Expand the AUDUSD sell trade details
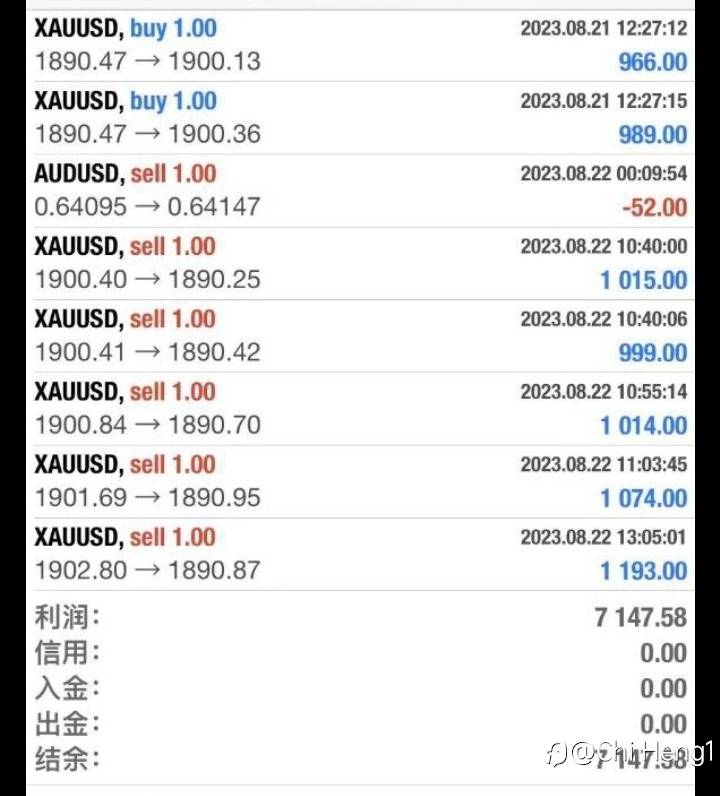This screenshot has width=720, height=796. [x=360, y=191]
